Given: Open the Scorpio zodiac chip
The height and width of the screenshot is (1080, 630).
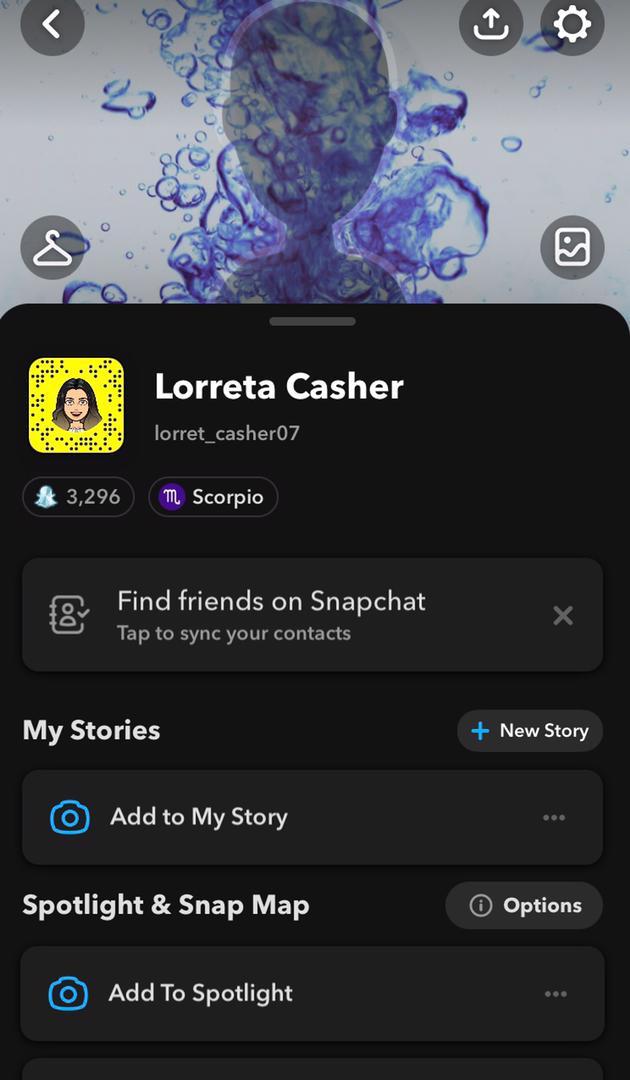Looking at the screenshot, I should pos(213,497).
